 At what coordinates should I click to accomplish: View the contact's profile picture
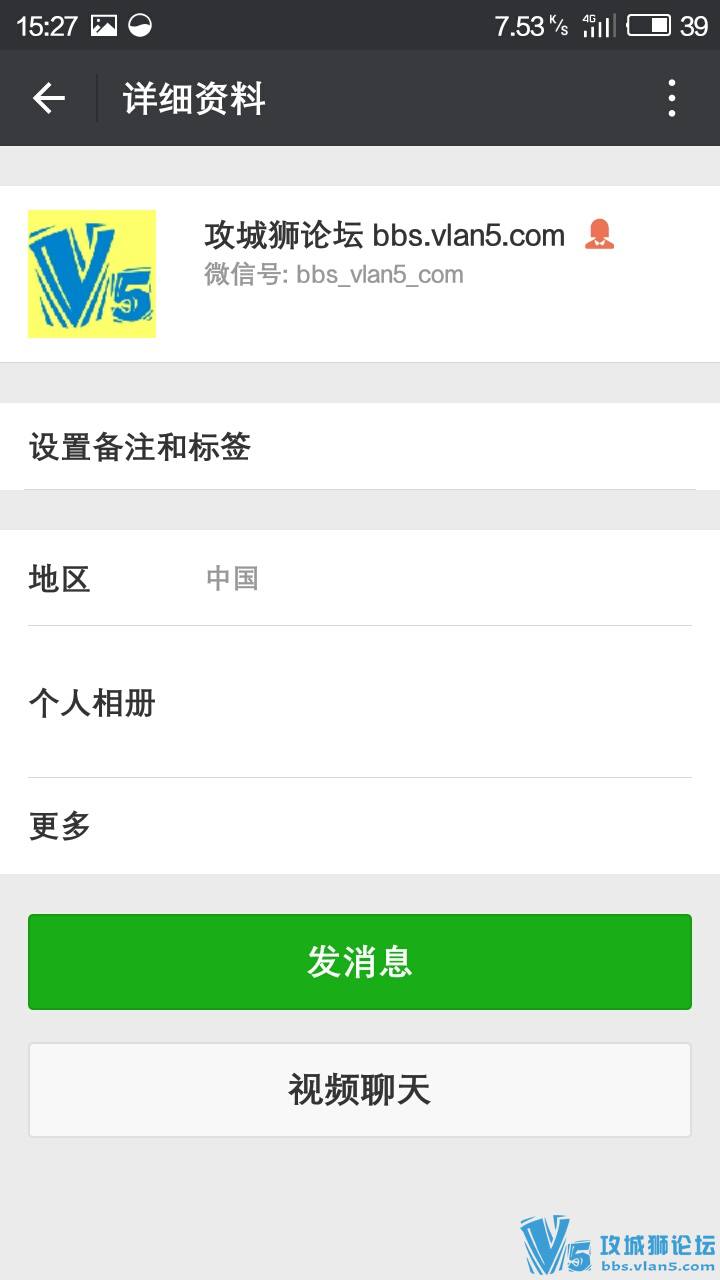click(92, 274)
